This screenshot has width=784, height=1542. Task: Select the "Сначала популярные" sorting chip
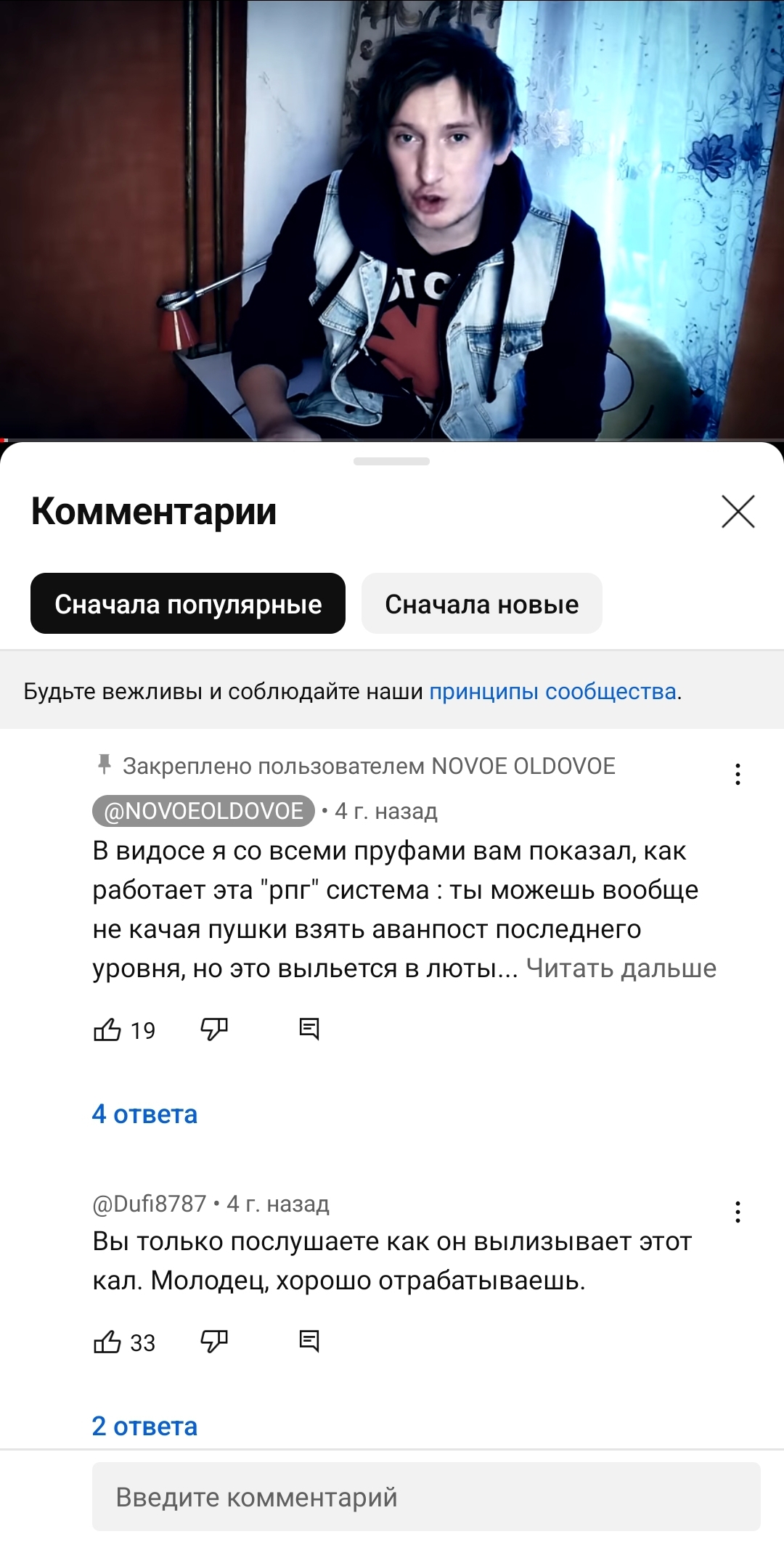[x=188, y=603]
